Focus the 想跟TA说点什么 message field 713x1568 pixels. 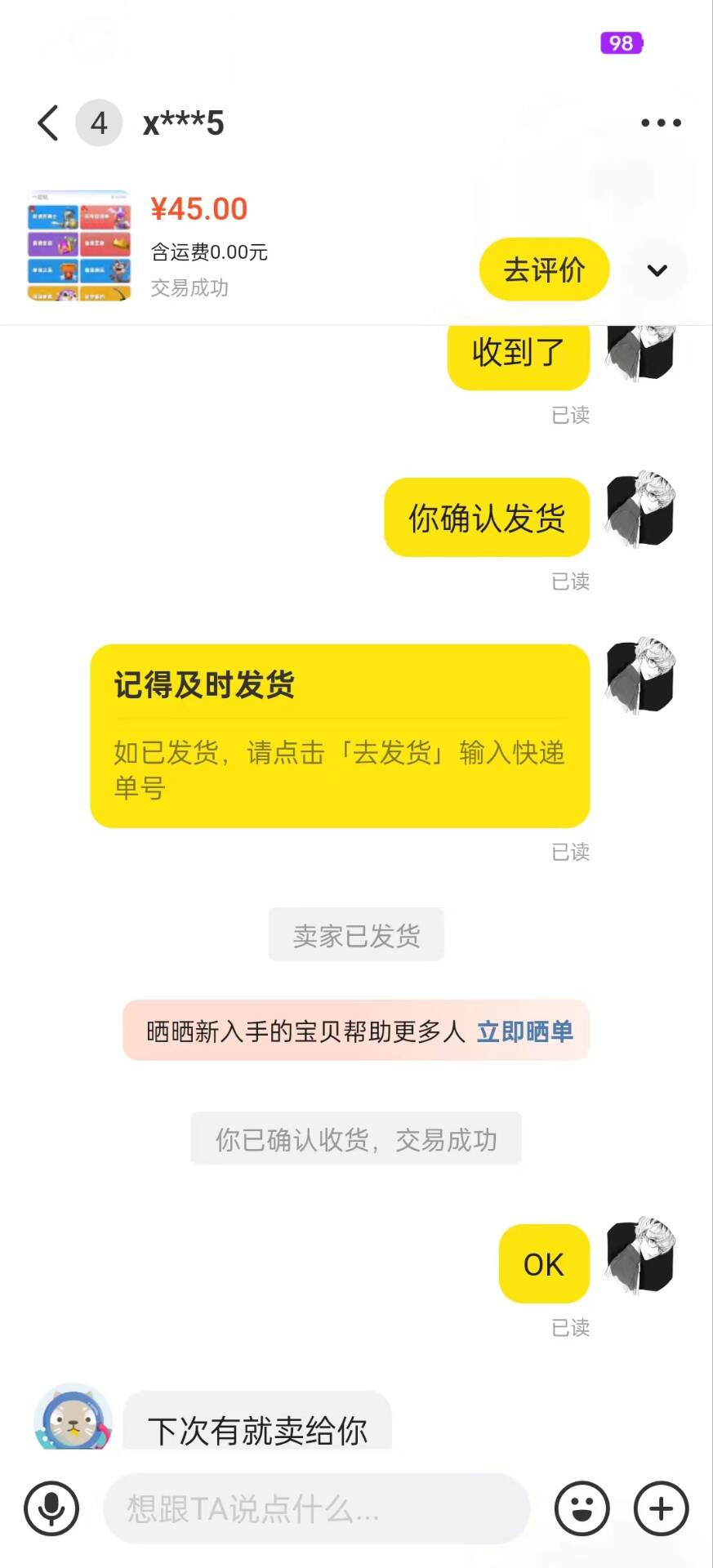click(x=317, y=1508)
